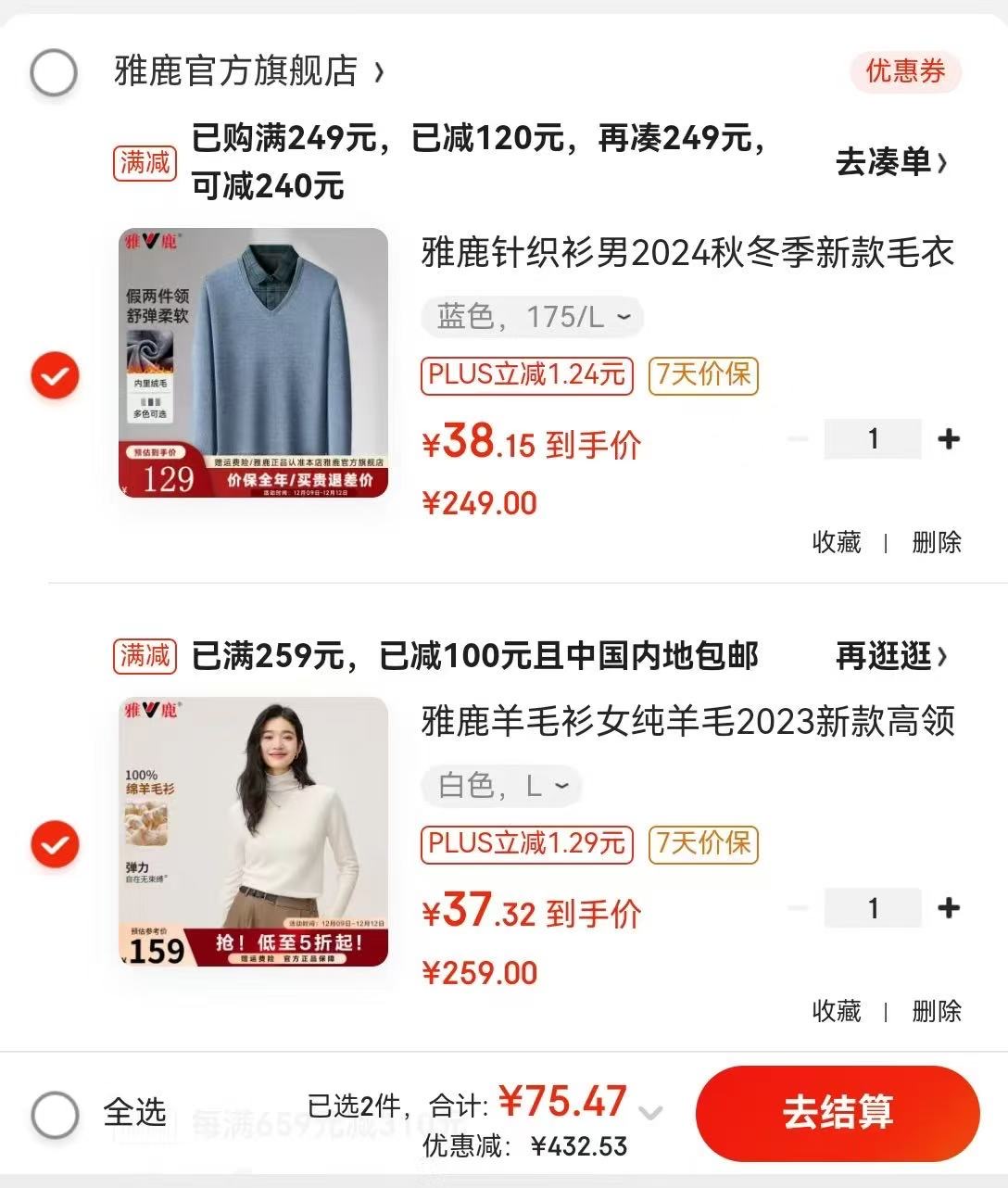View the white 雅鹿羊毛衫女 product image
Screen dimensions: 1008x1188
coord(253,831)
